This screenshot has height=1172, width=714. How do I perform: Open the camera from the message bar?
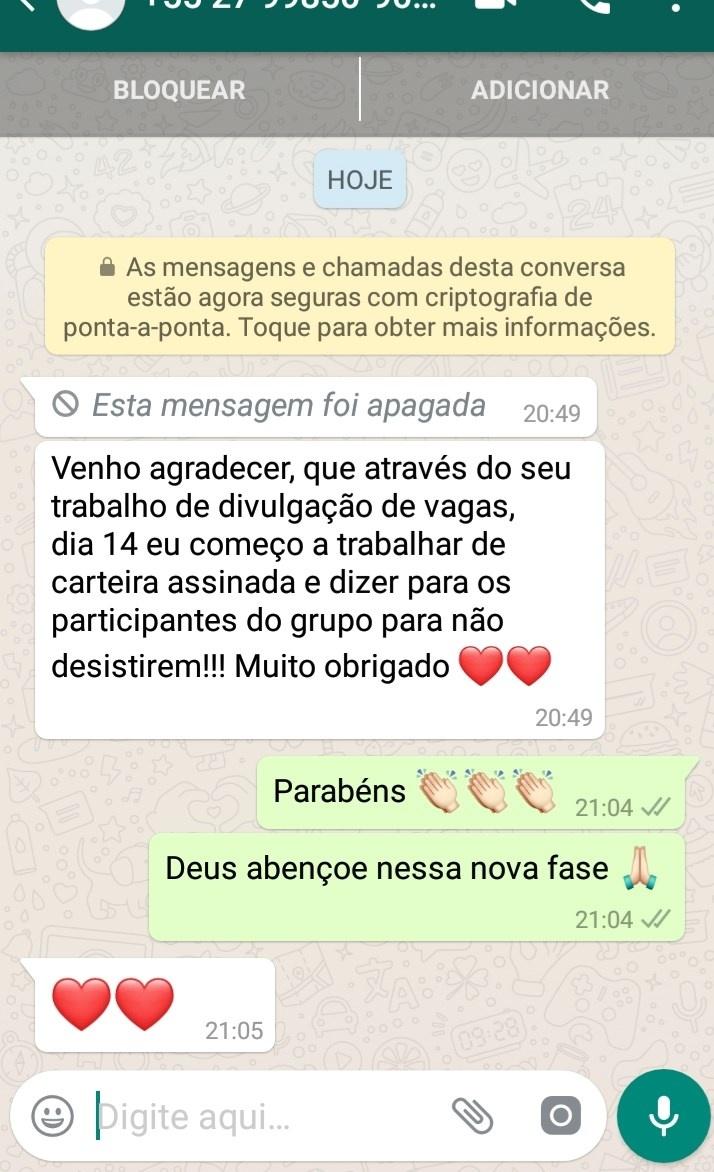pos(560,1116)
